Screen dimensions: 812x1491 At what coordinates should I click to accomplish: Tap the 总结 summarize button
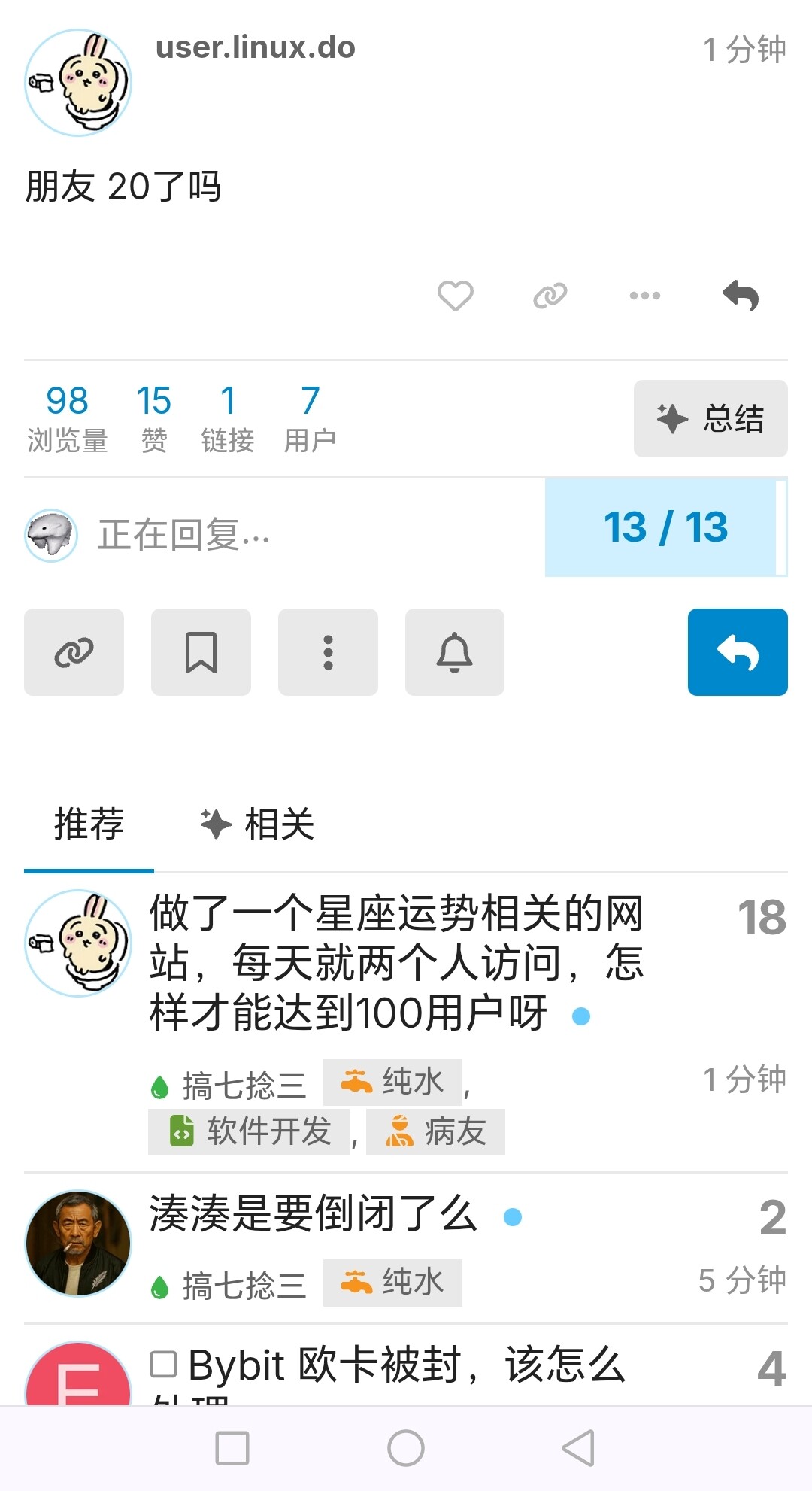coord(710,418)
